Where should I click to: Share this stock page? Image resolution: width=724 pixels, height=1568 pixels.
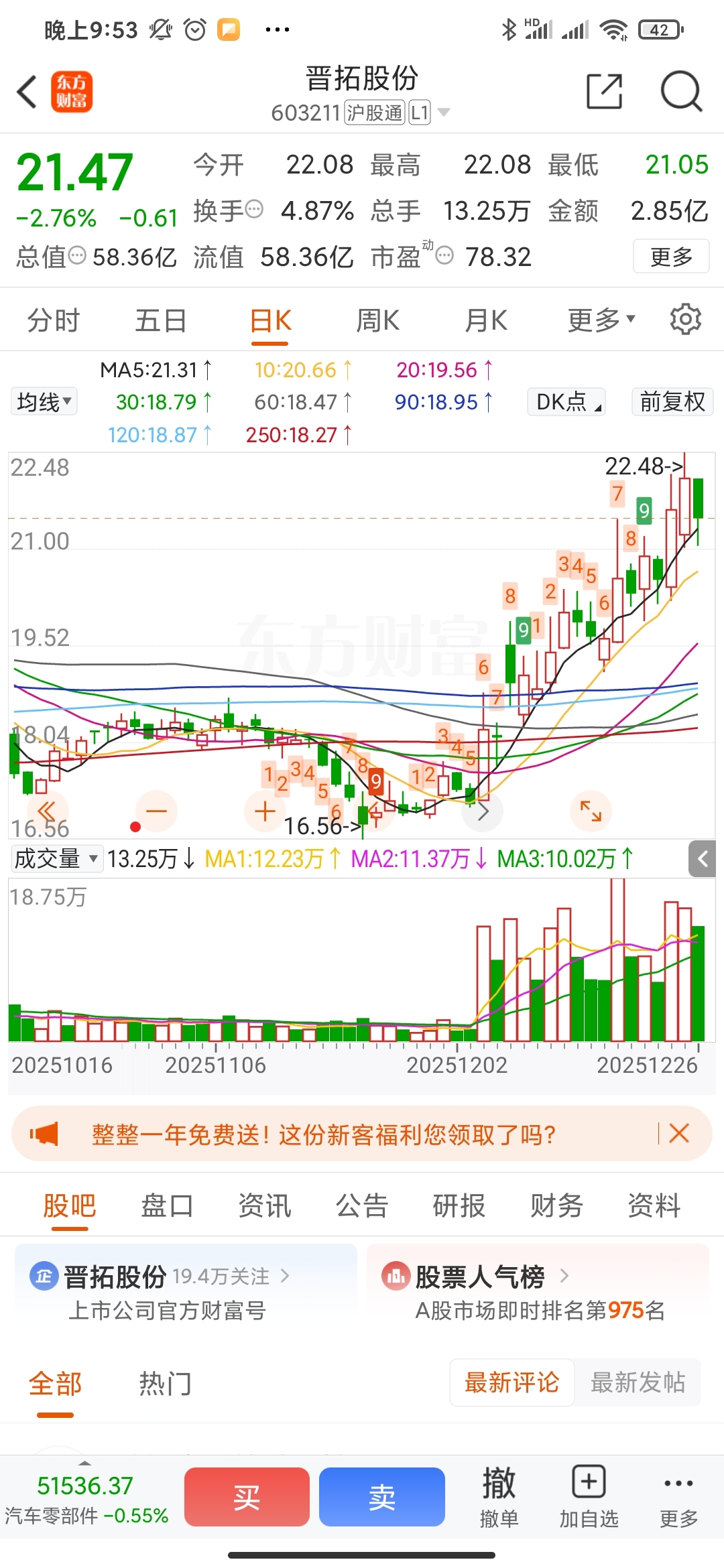coord(604,91)
